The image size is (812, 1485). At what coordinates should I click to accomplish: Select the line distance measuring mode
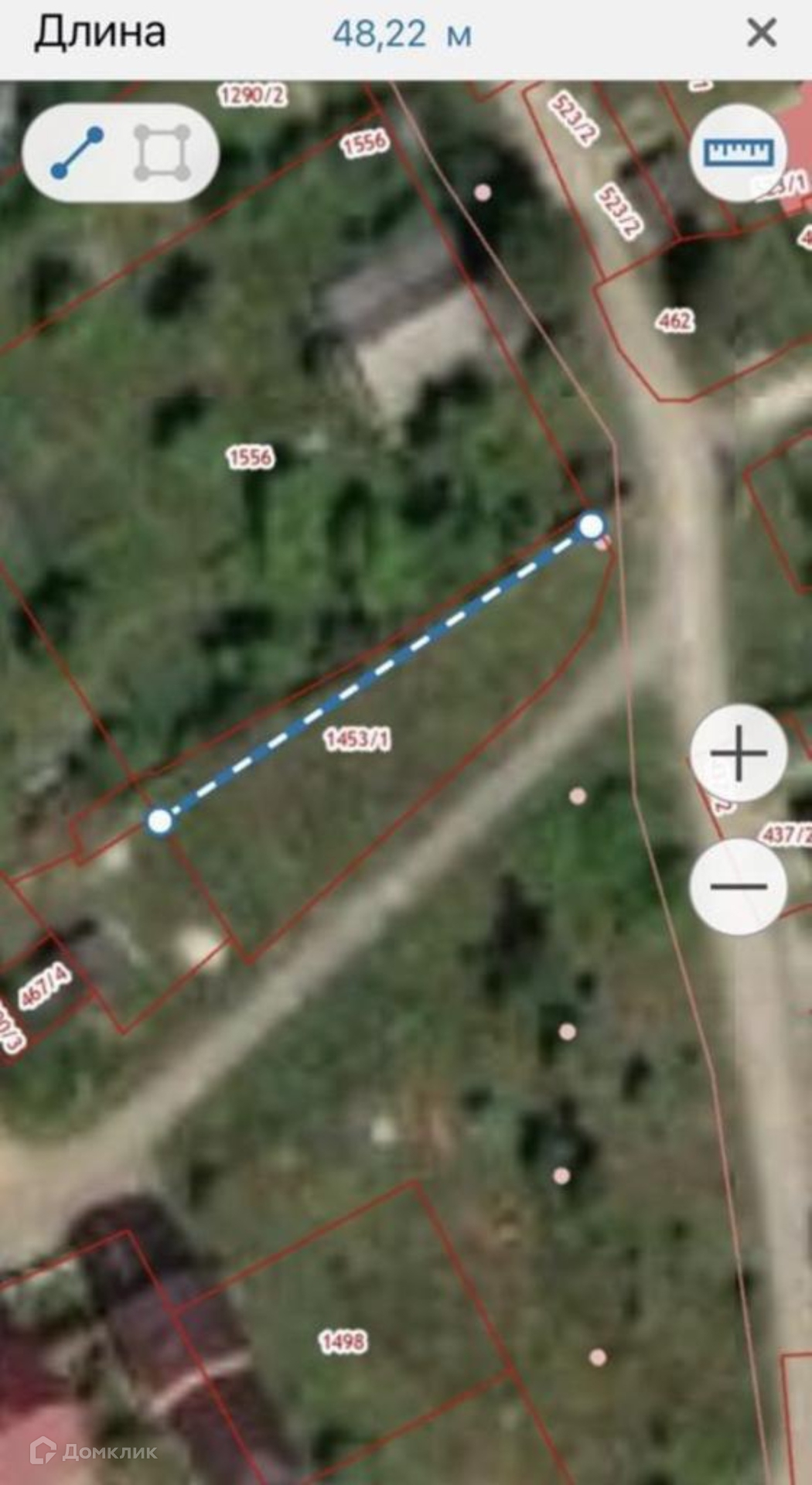tap(77, 153)
